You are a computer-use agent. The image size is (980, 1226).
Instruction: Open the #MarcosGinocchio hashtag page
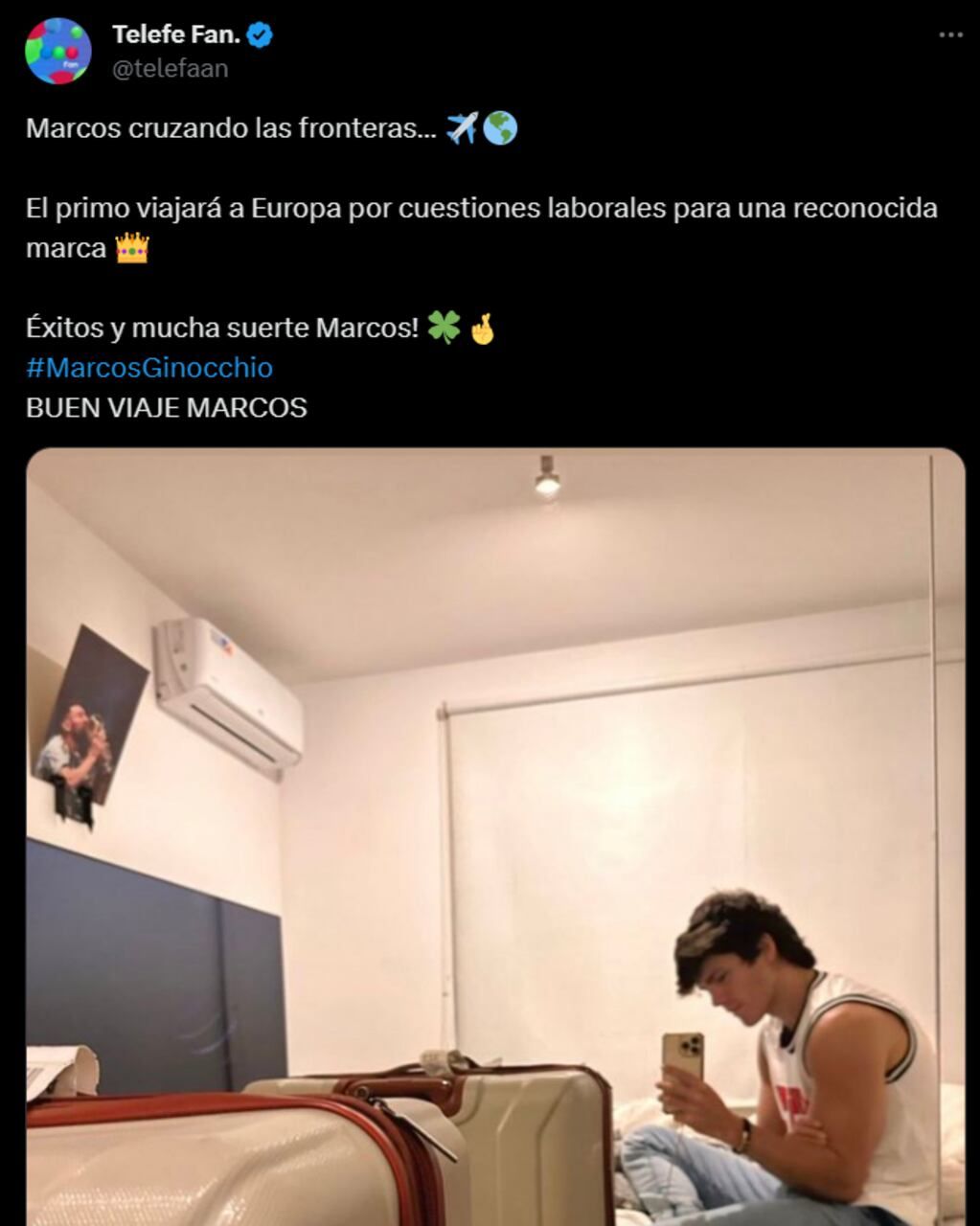(x=148, y=365)
